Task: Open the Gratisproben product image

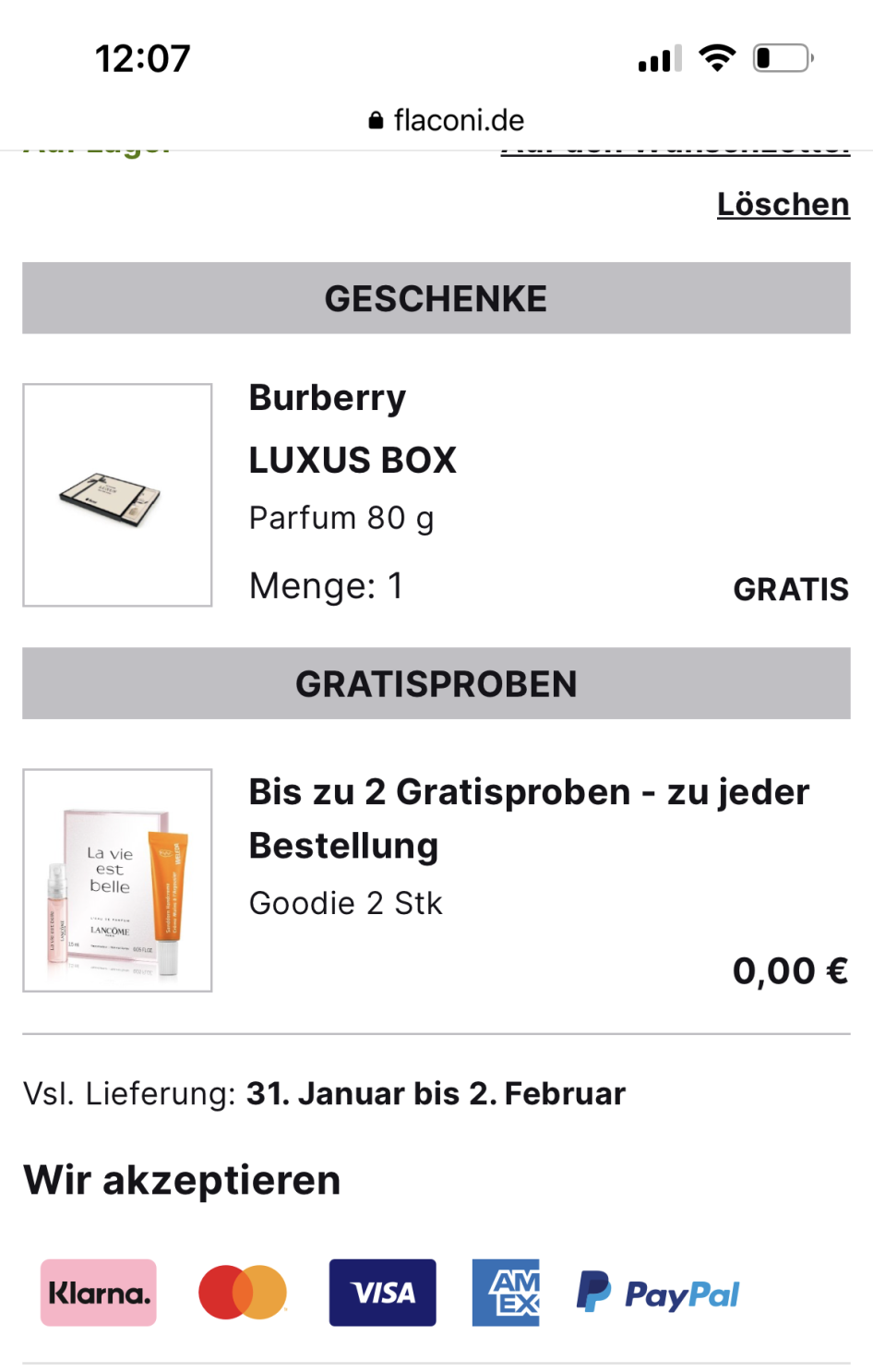Action: pos(117,880)
